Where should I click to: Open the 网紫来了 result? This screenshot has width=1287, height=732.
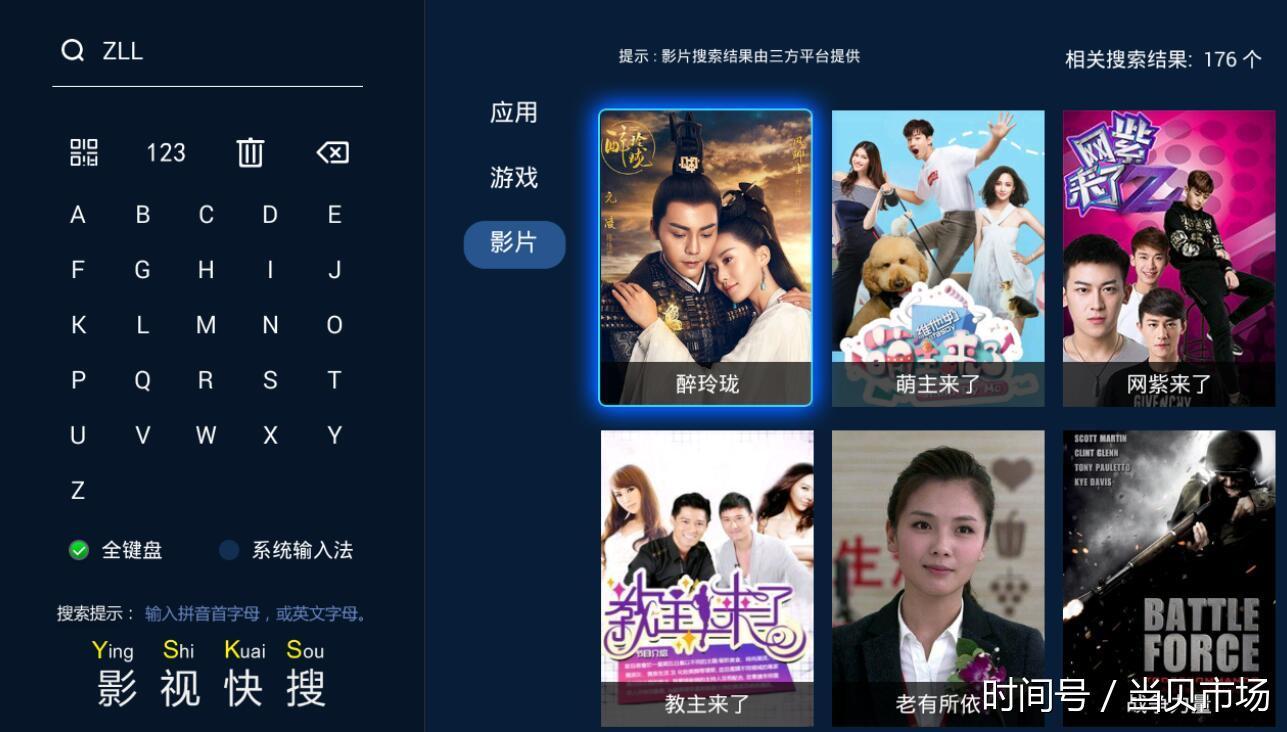point(1168,258)
